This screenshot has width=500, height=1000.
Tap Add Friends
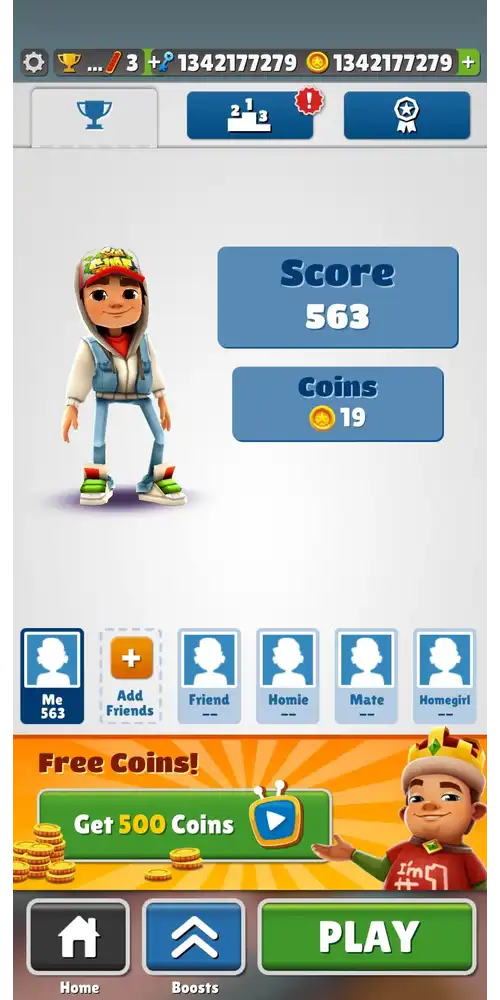131,676
